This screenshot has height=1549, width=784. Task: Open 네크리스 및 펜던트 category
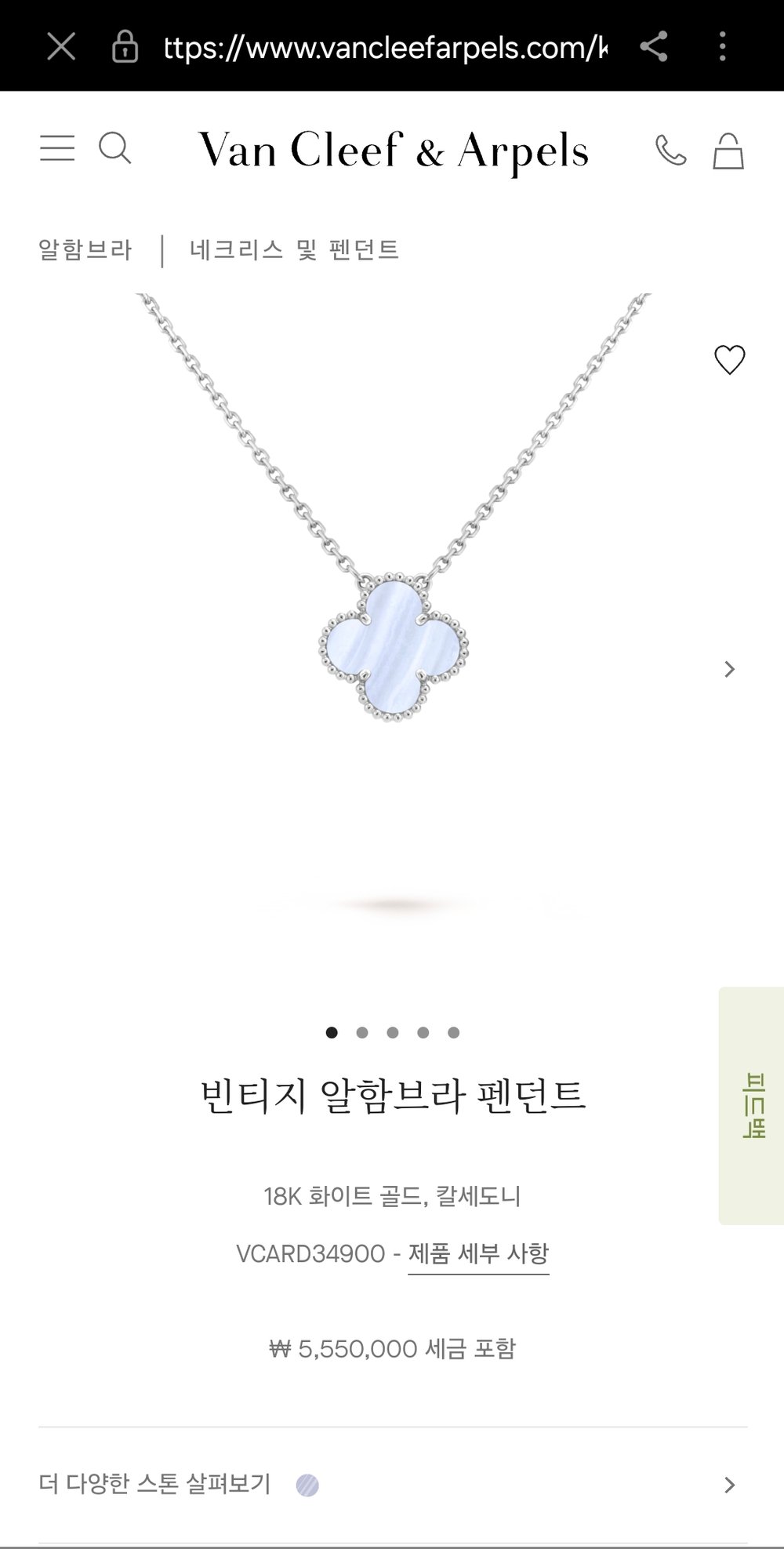click(x=292, y=249)
